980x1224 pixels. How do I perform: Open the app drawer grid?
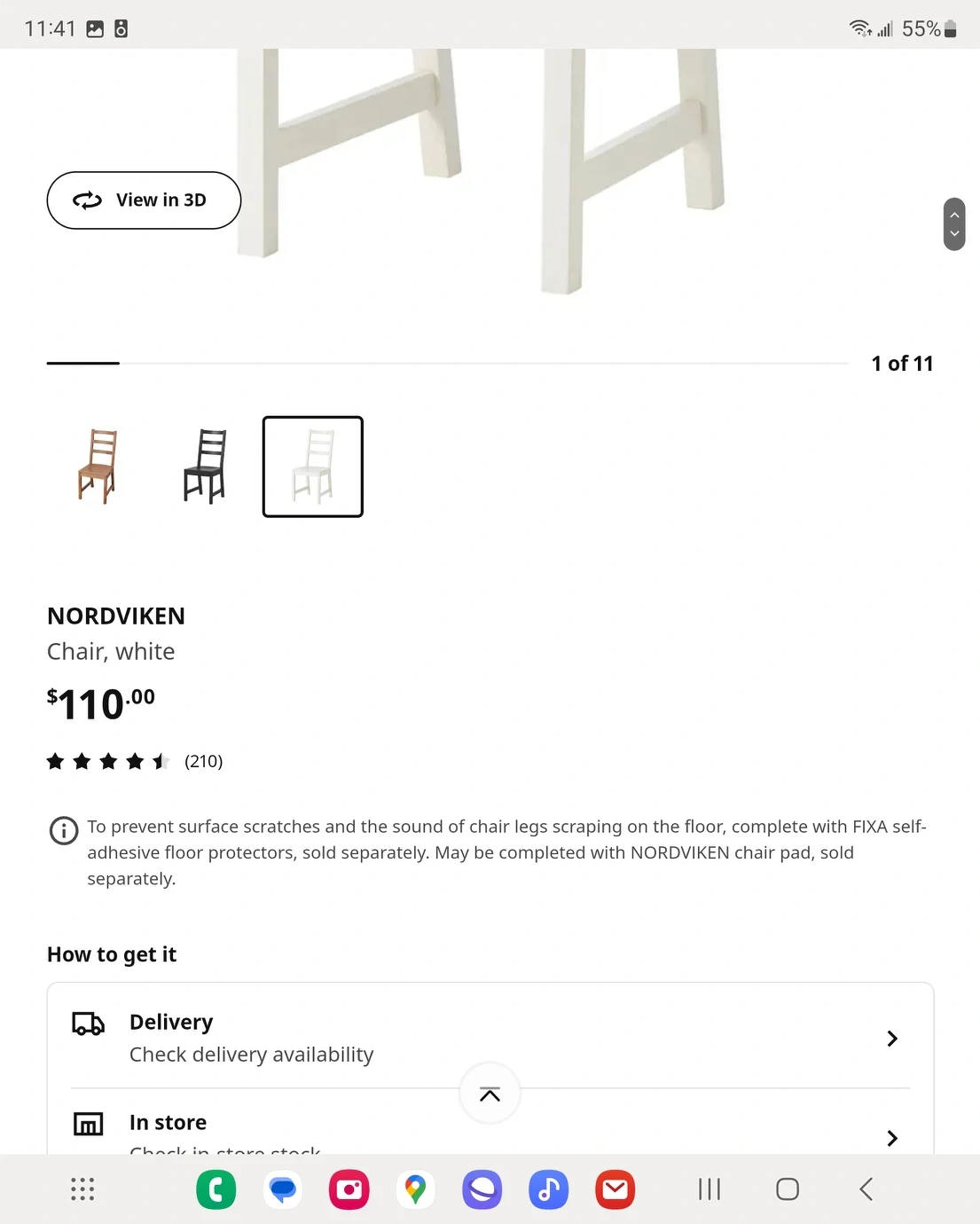click(82, 1189)
